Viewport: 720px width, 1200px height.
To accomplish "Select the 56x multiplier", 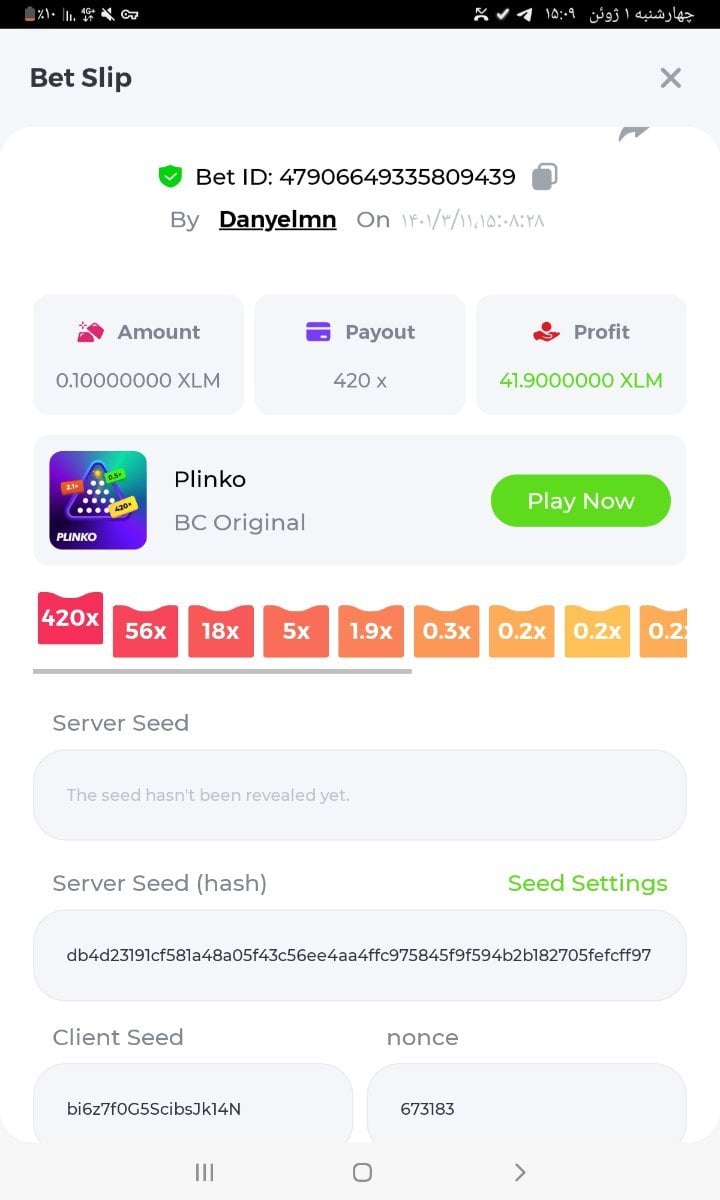I will (145, 631).
